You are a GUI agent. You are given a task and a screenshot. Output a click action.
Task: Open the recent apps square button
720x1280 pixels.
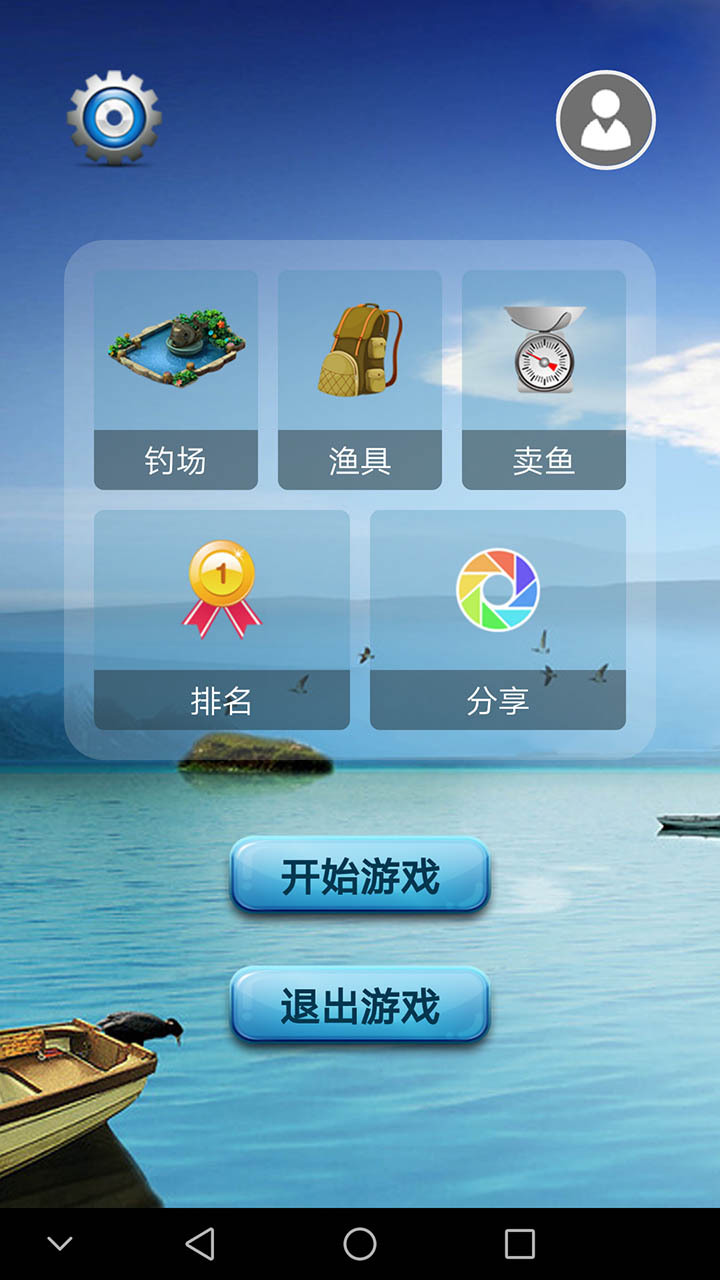520,1244
